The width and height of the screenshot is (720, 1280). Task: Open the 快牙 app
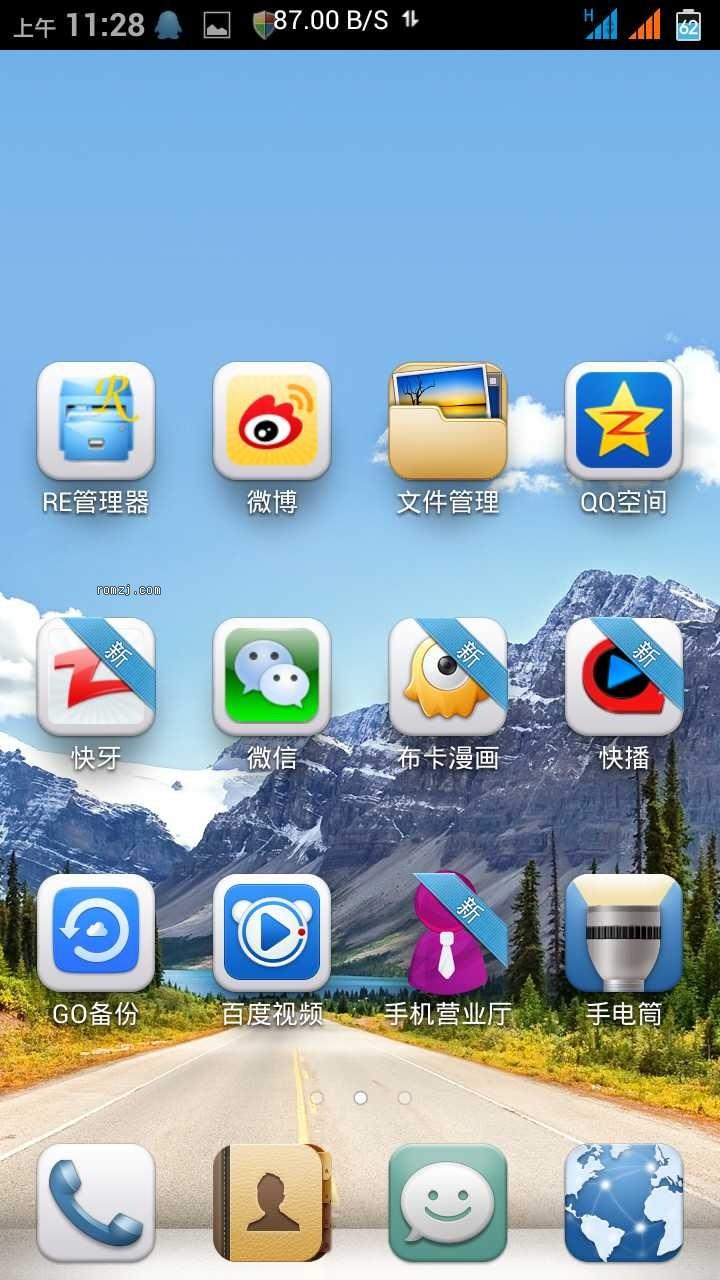(x=96, y=677)
